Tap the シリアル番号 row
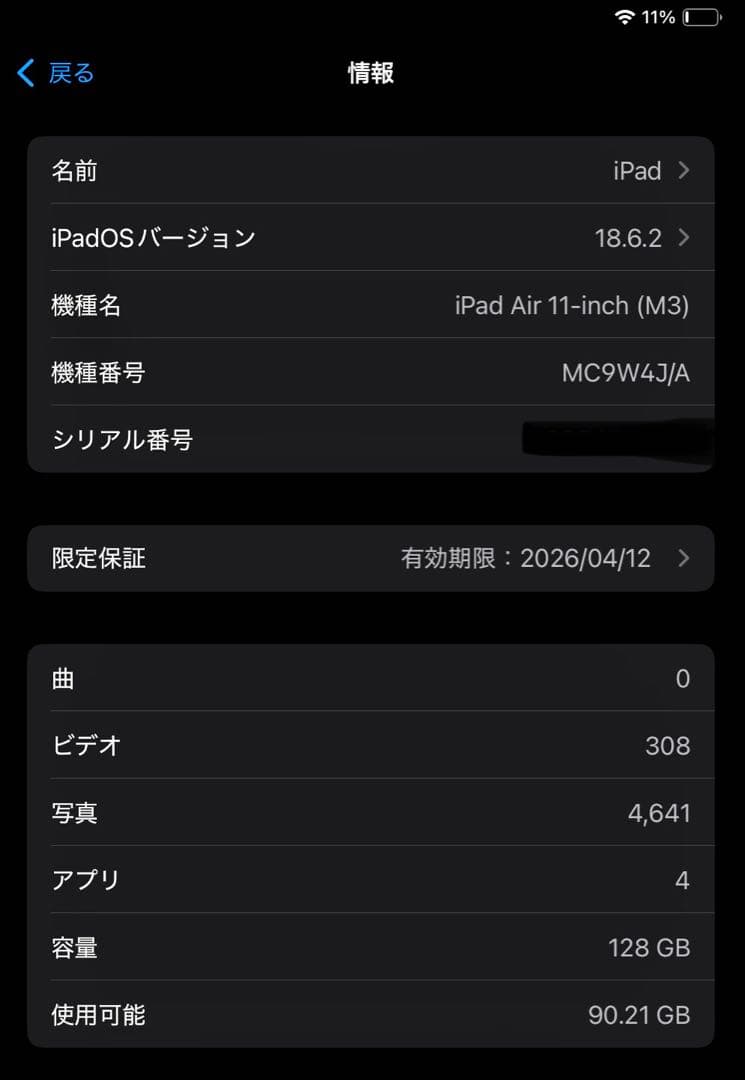Viewport: 745px width, 1080px height. point(372,440)
